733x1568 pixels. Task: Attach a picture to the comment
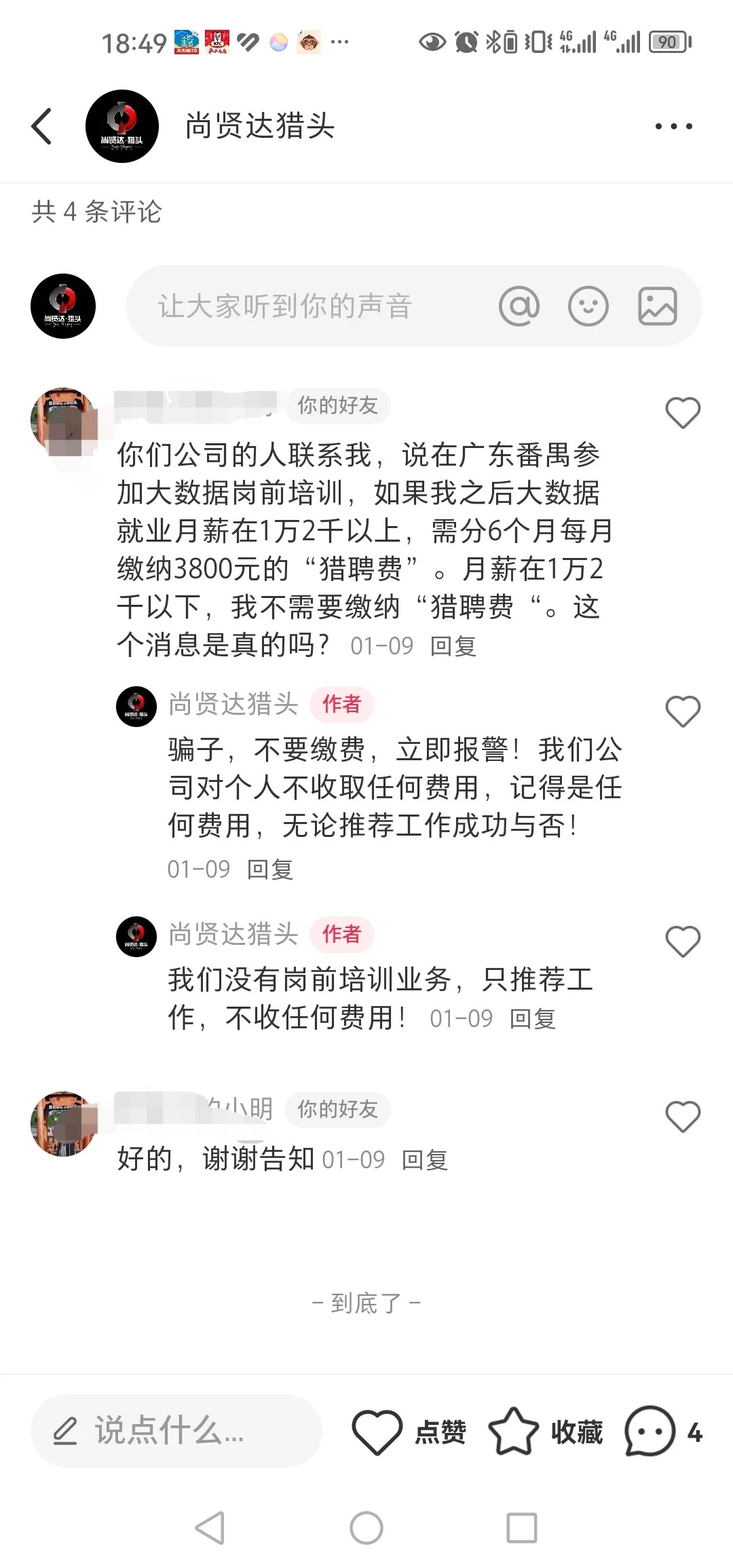coord(657,306)
